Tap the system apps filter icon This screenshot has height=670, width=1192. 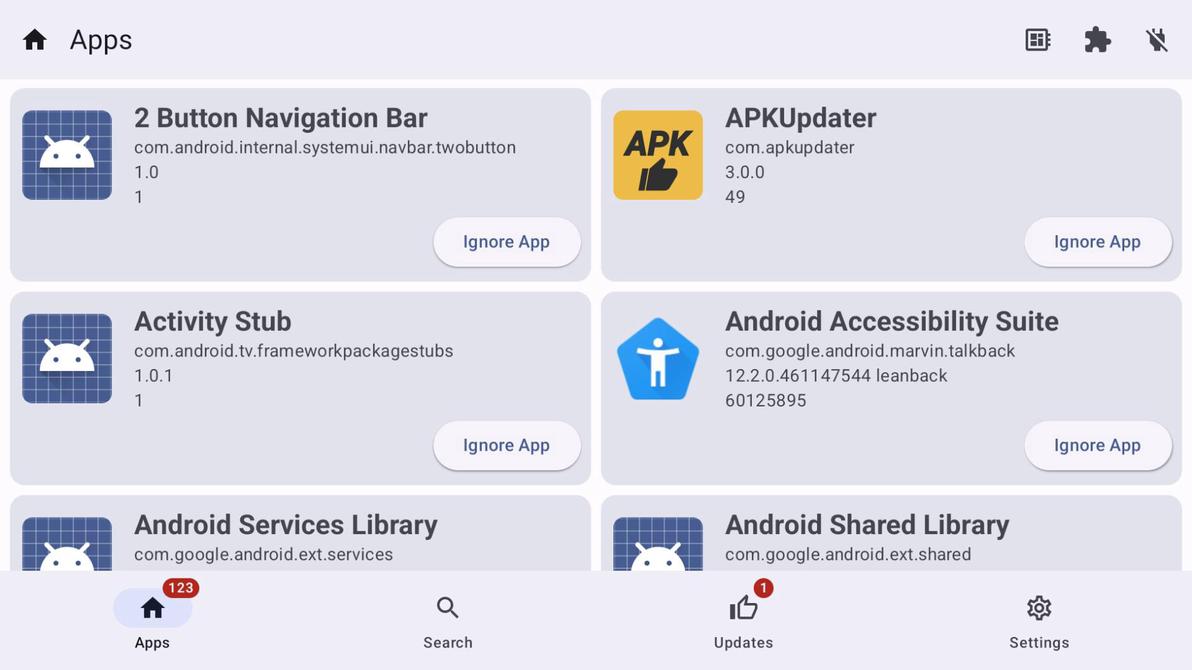pyautogui.click(x=1037, y=40)
